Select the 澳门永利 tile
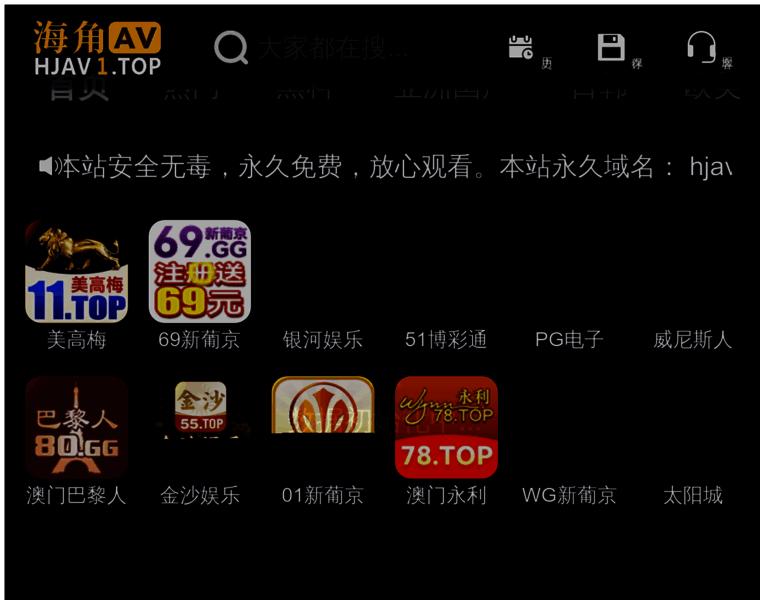The image size is (760, 600). [x=446, y=428]
